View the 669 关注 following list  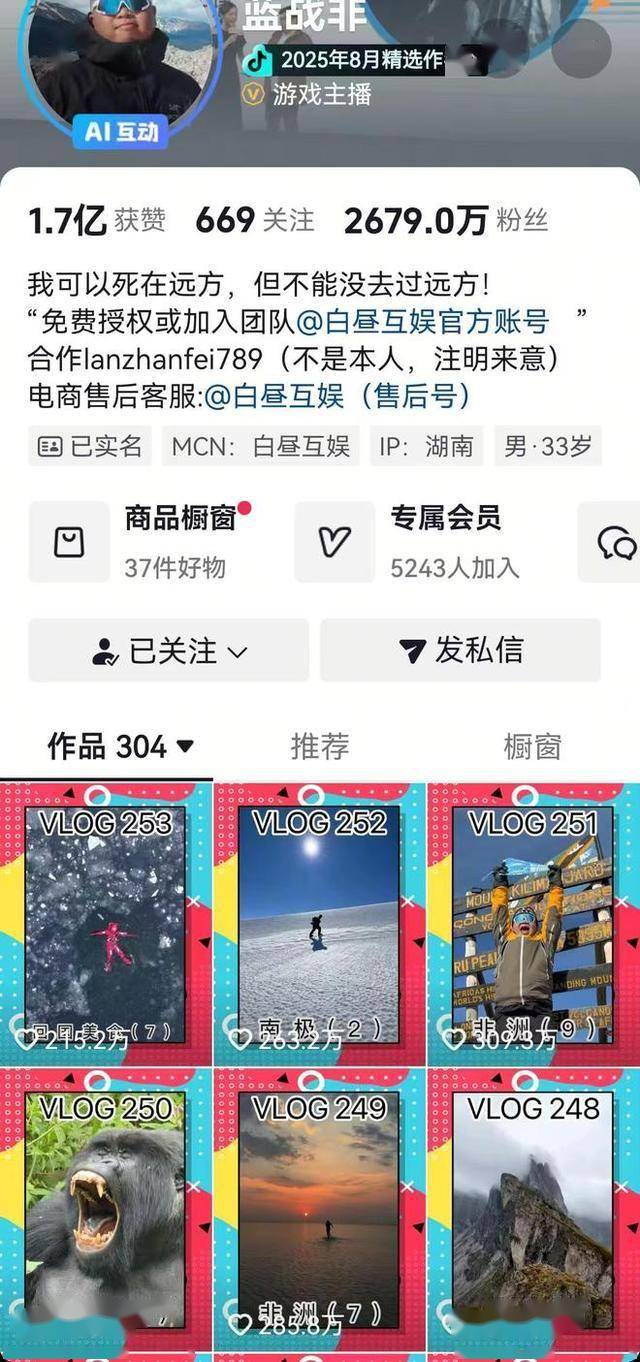pos(254,220)
